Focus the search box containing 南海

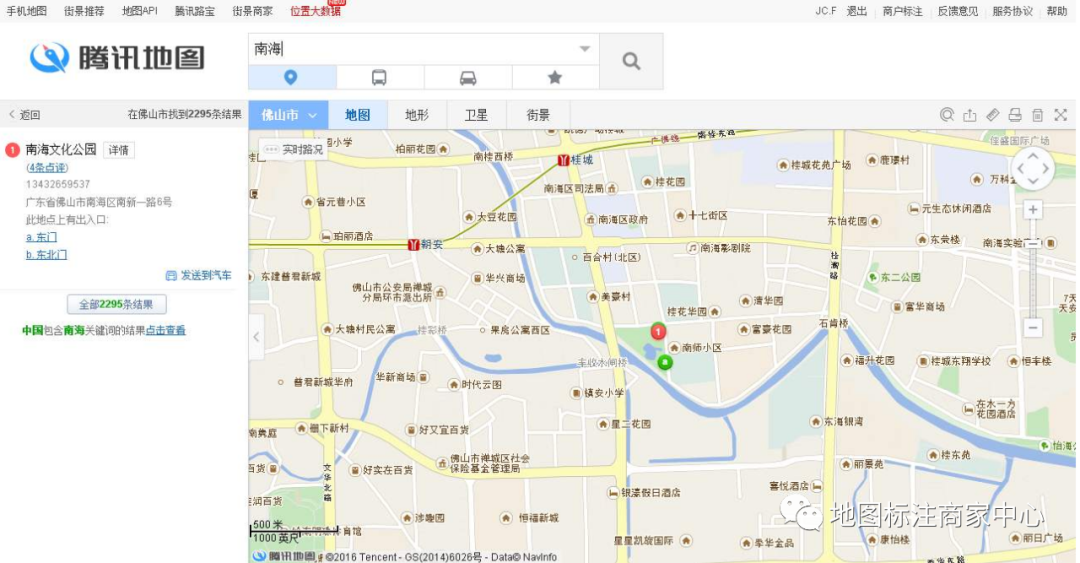tap(410, 49)
